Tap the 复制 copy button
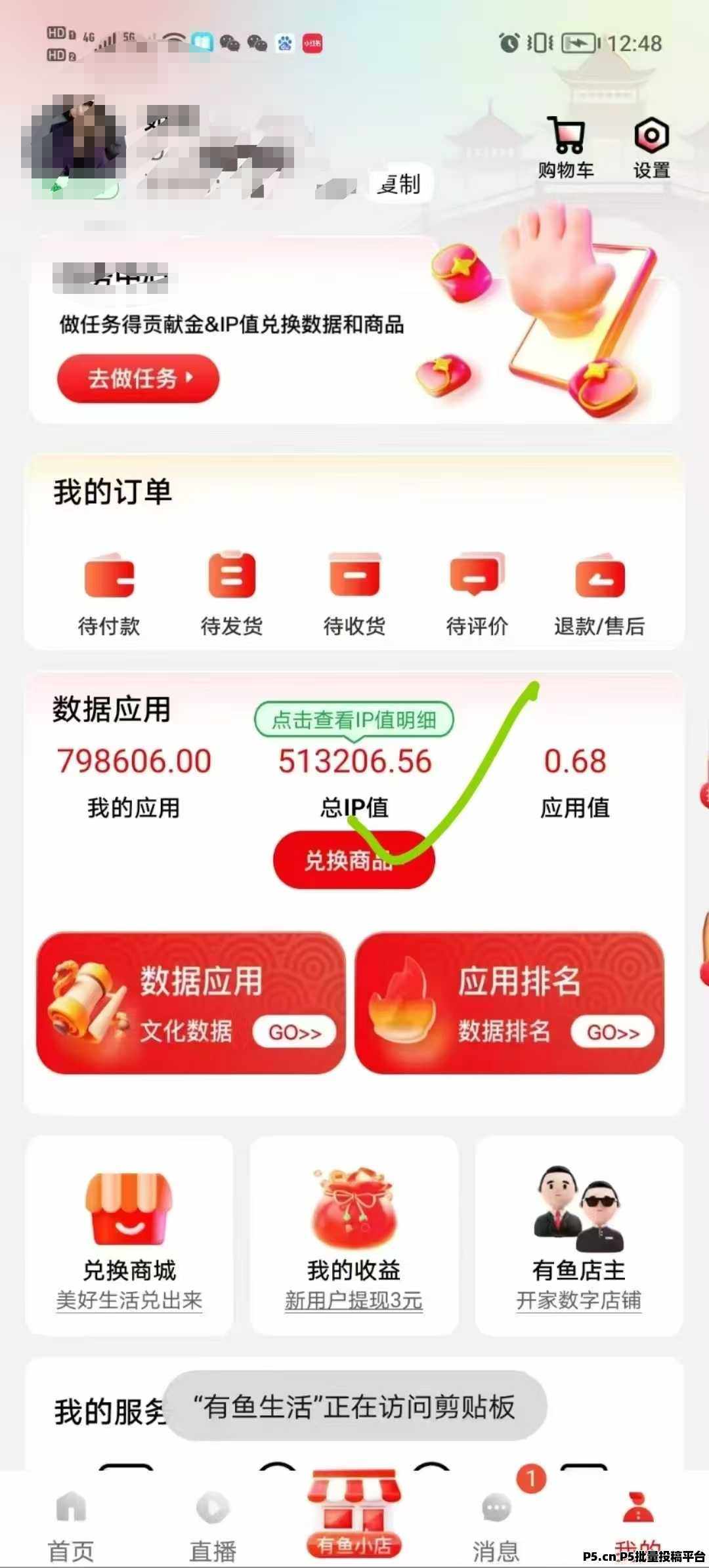 (400, 184)
